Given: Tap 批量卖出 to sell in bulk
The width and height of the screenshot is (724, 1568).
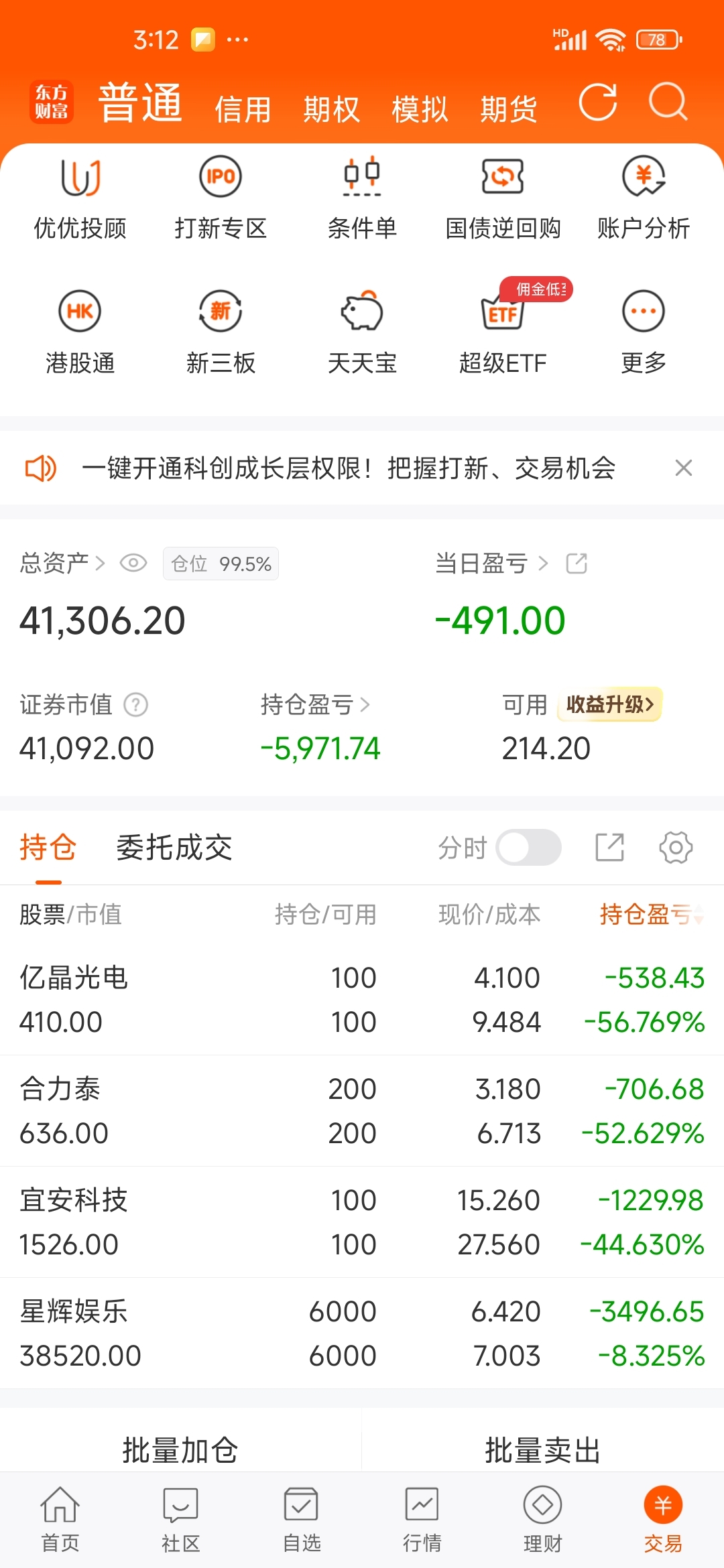Looking at the screenshot, I should coord(543,1450).
